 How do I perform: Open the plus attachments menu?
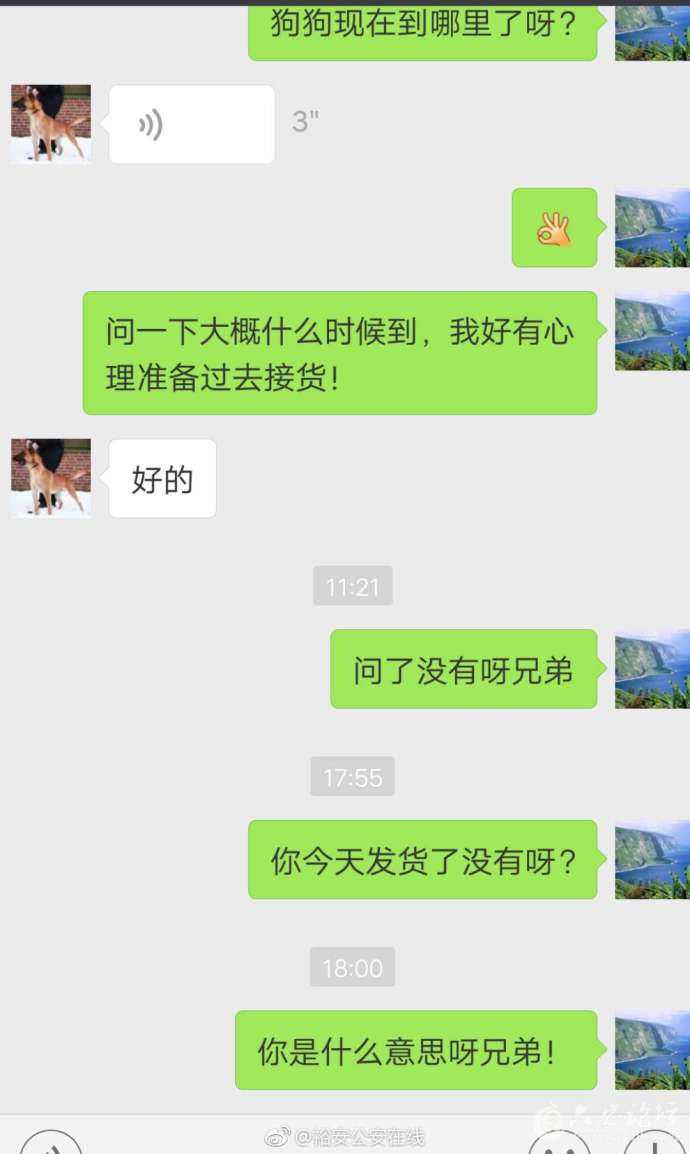click(x=655, y=1144)
